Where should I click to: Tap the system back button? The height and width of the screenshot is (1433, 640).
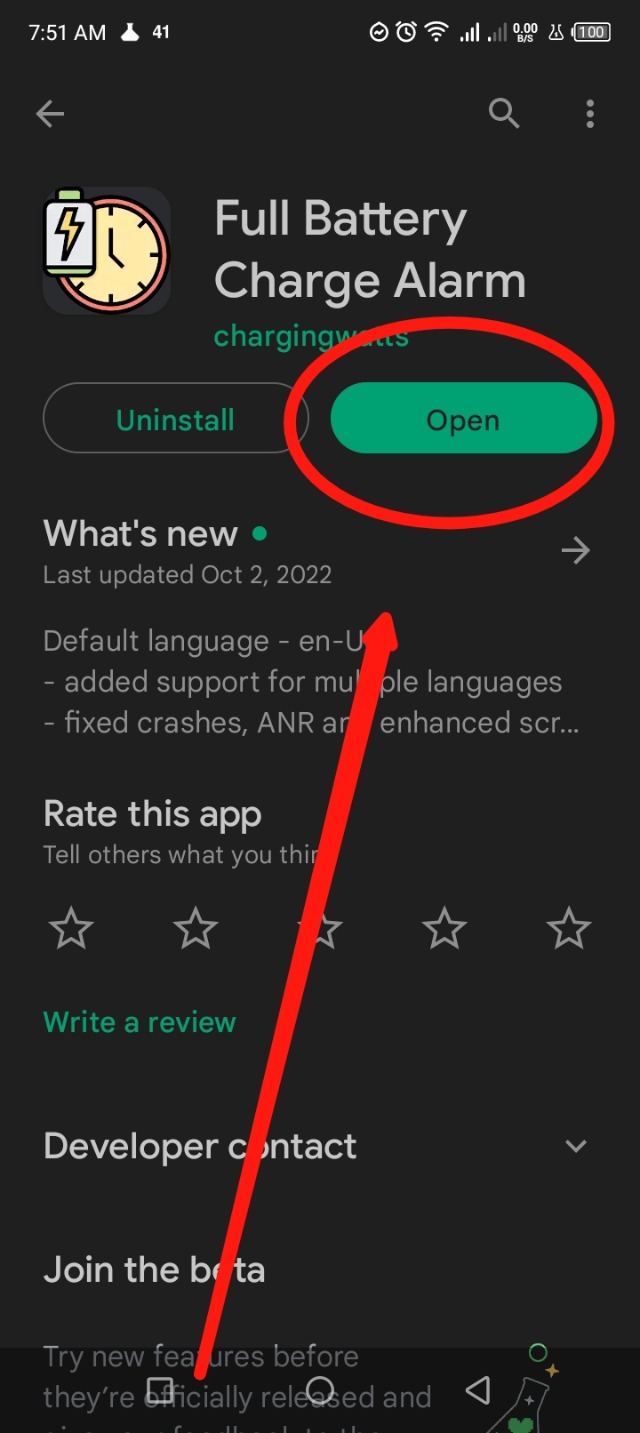(x=478, y=1390)
